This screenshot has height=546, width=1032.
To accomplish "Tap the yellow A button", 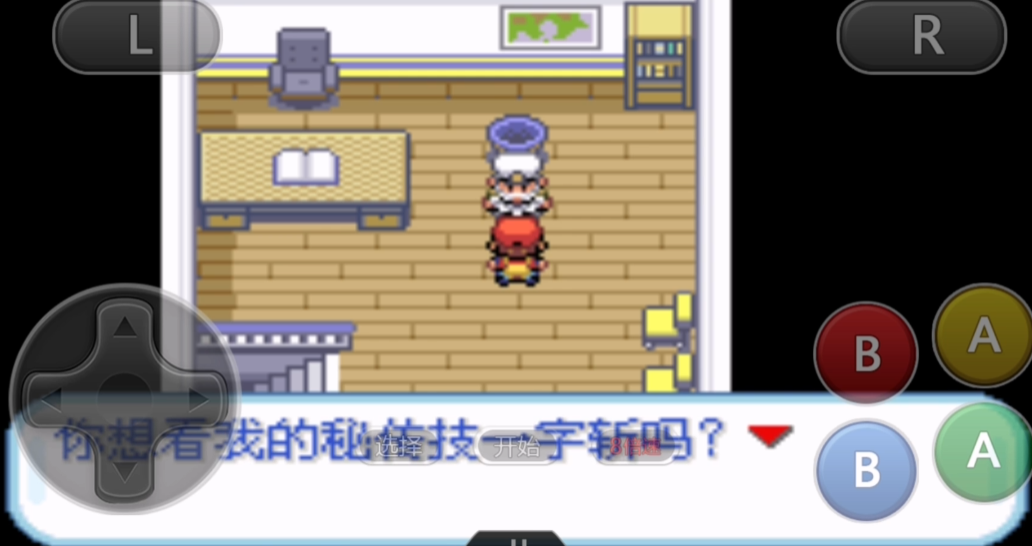I will tap(982, 337).
